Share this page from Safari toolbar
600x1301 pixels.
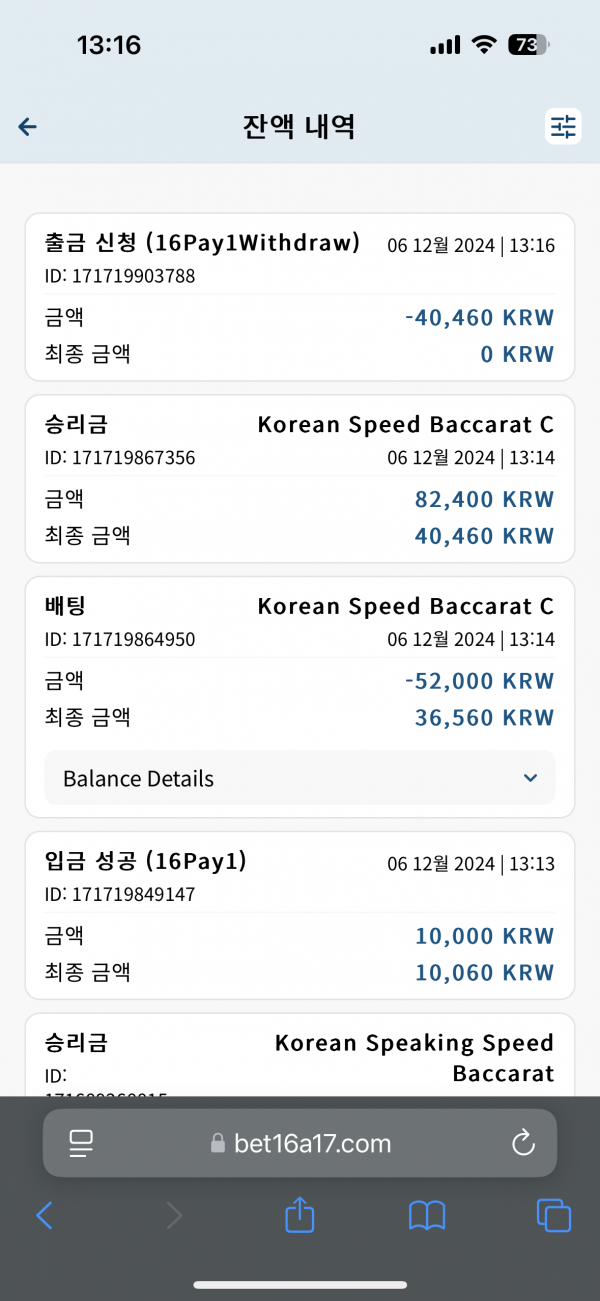point(300,1214)
